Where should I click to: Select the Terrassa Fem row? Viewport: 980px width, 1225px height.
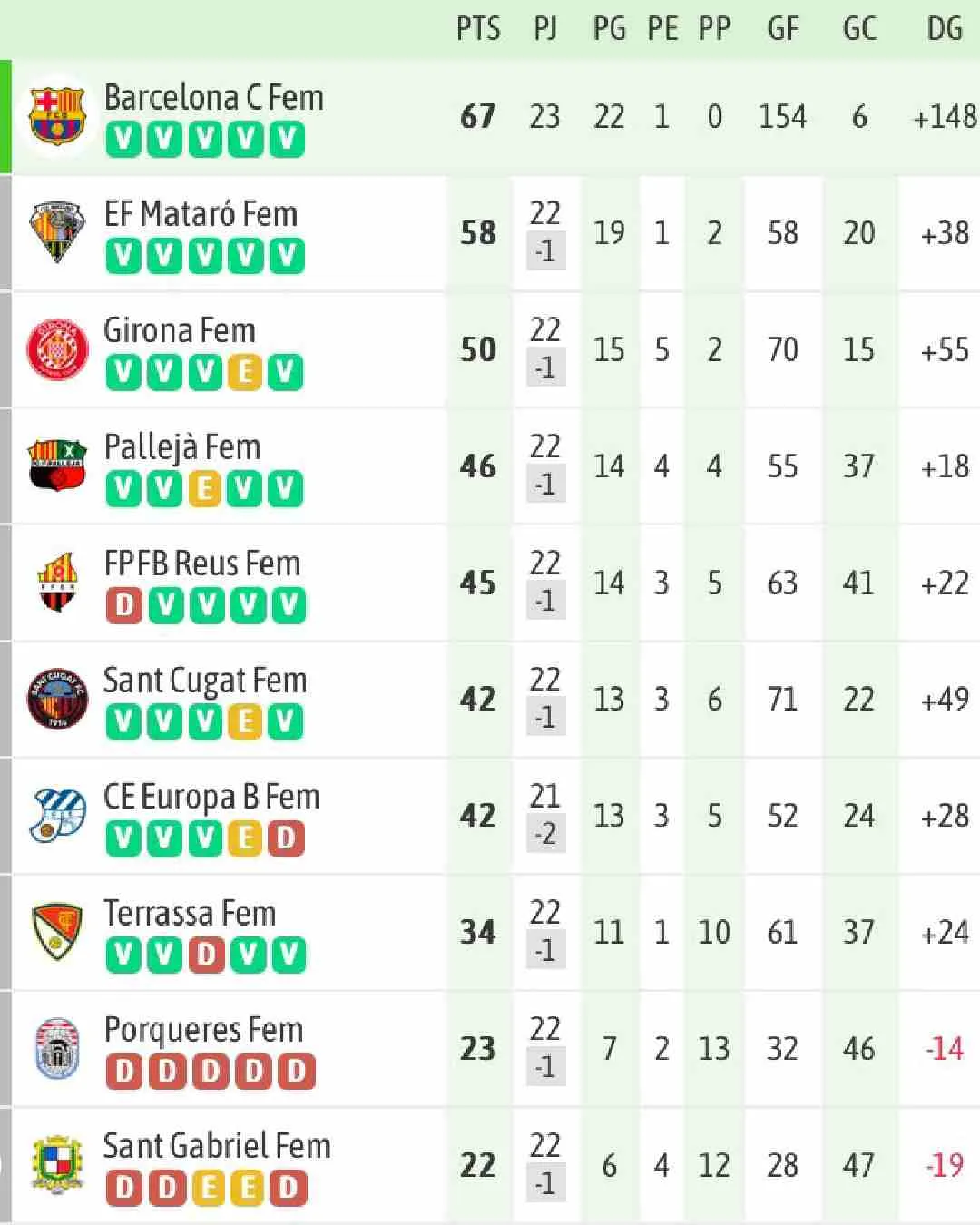click(189, 914)
